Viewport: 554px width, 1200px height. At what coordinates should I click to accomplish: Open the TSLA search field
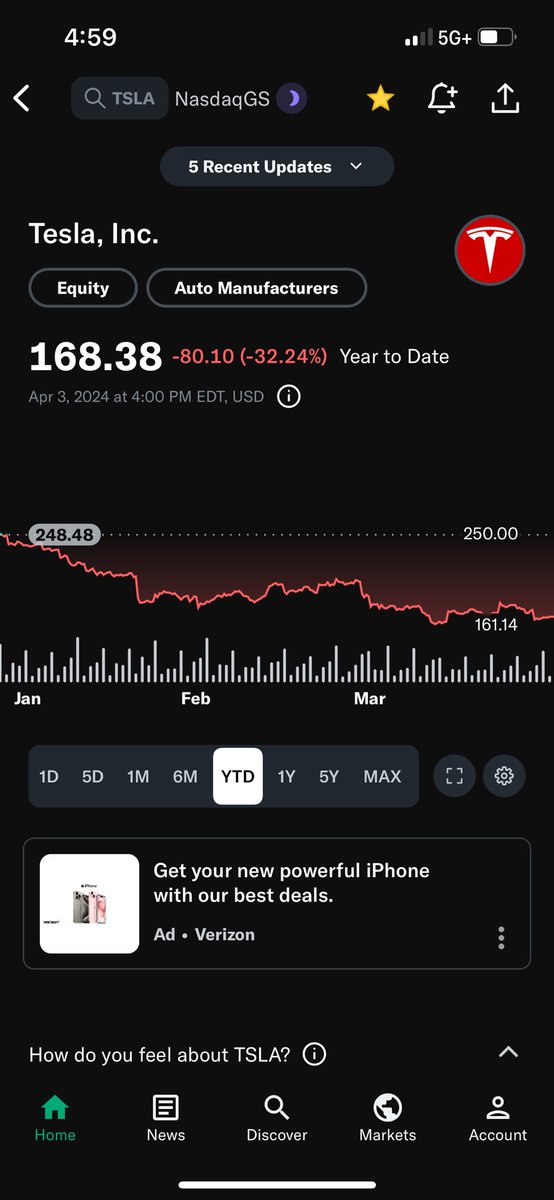[119, 98]
